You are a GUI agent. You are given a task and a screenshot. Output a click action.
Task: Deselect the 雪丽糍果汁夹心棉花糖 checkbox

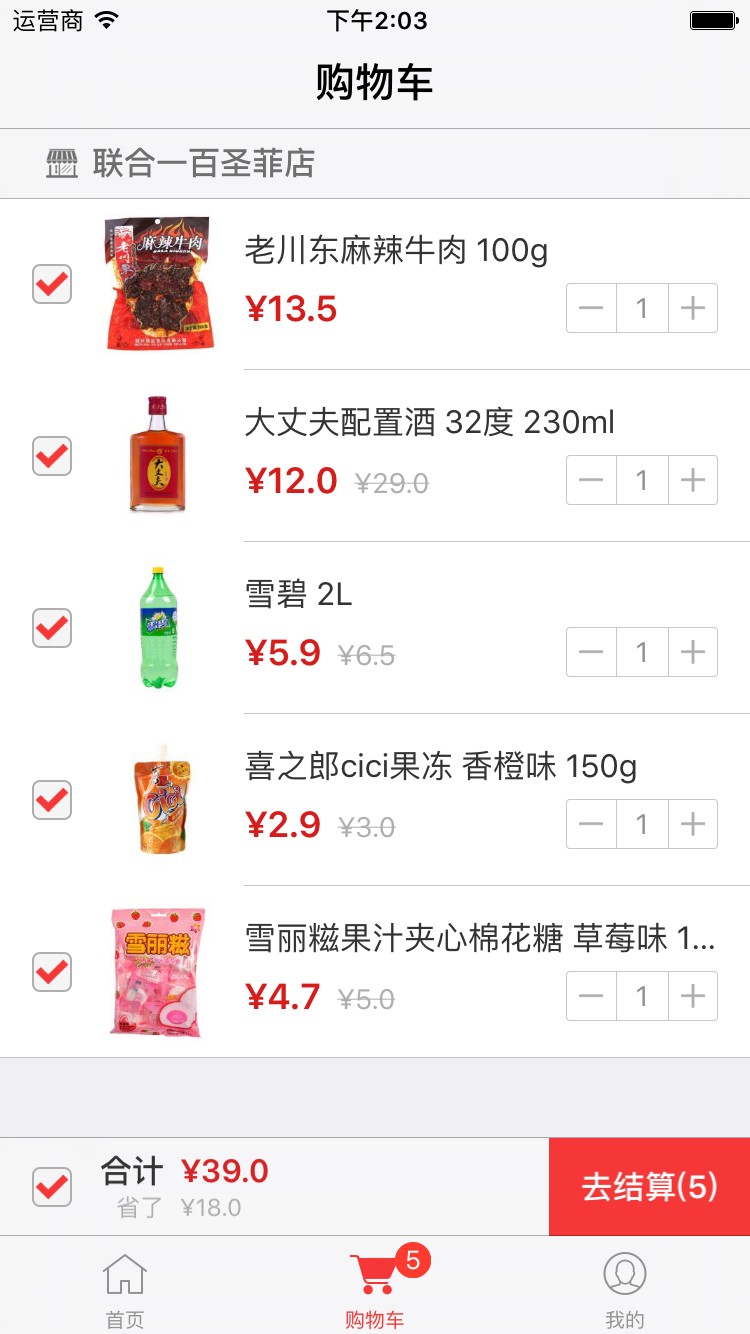(x=52, y=972)
